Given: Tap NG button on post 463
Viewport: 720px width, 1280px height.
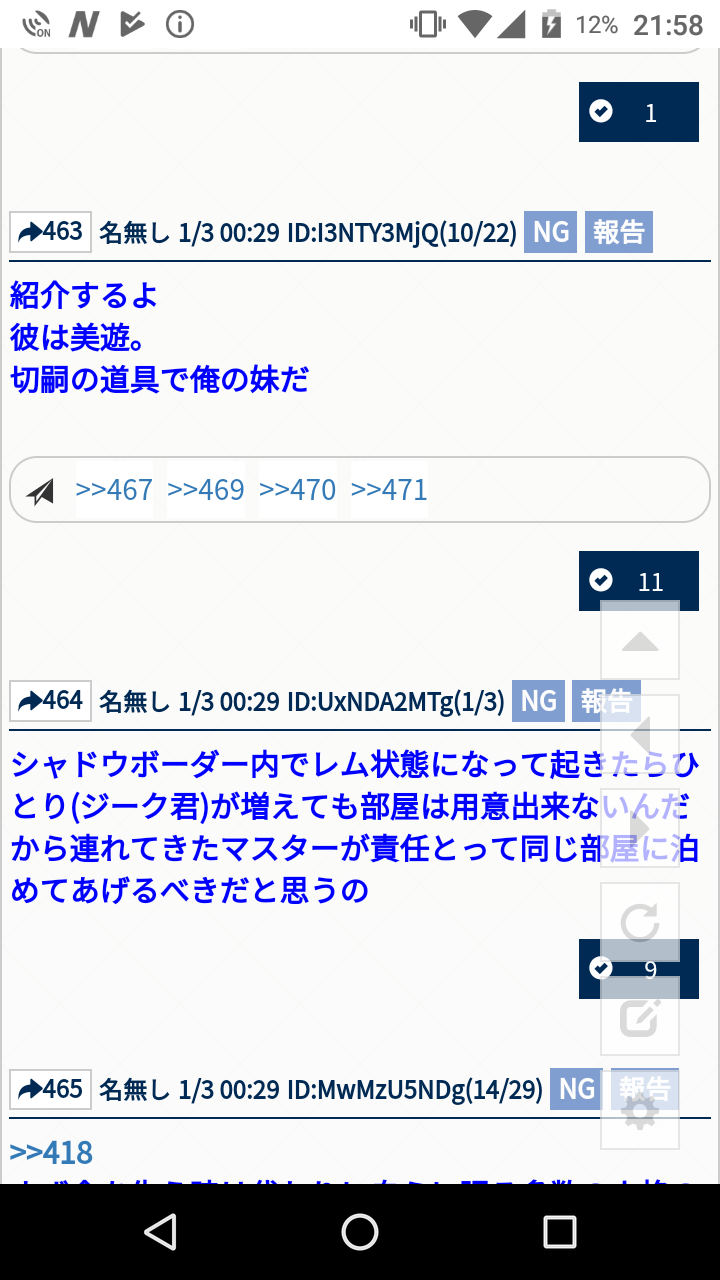Looking at the screenshot, I should click(x=550, y=232).
